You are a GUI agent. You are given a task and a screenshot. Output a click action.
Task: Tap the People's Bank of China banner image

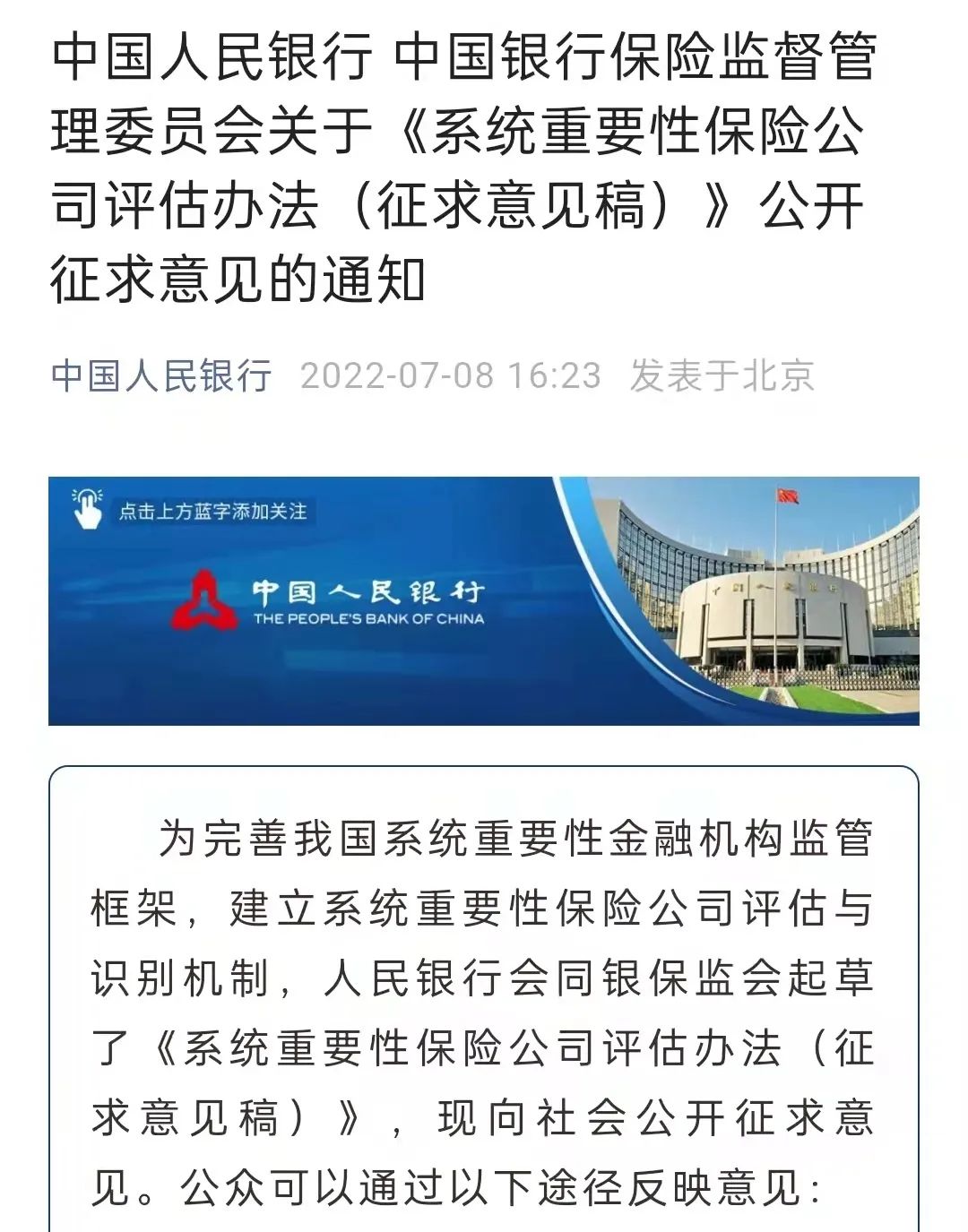[484, 600]
